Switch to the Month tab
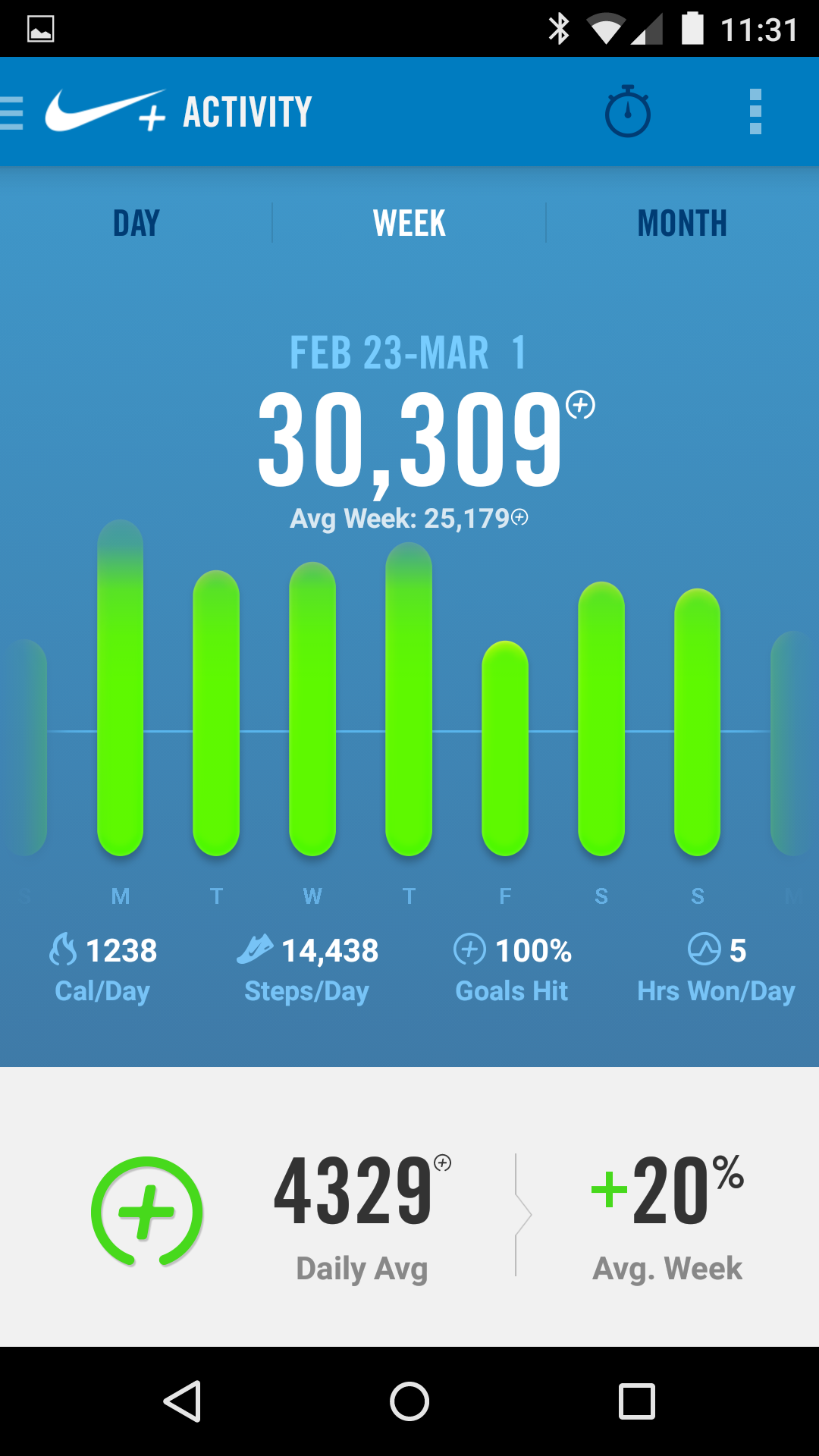Screen dimensions: 819x1456 tap(682, 223)
